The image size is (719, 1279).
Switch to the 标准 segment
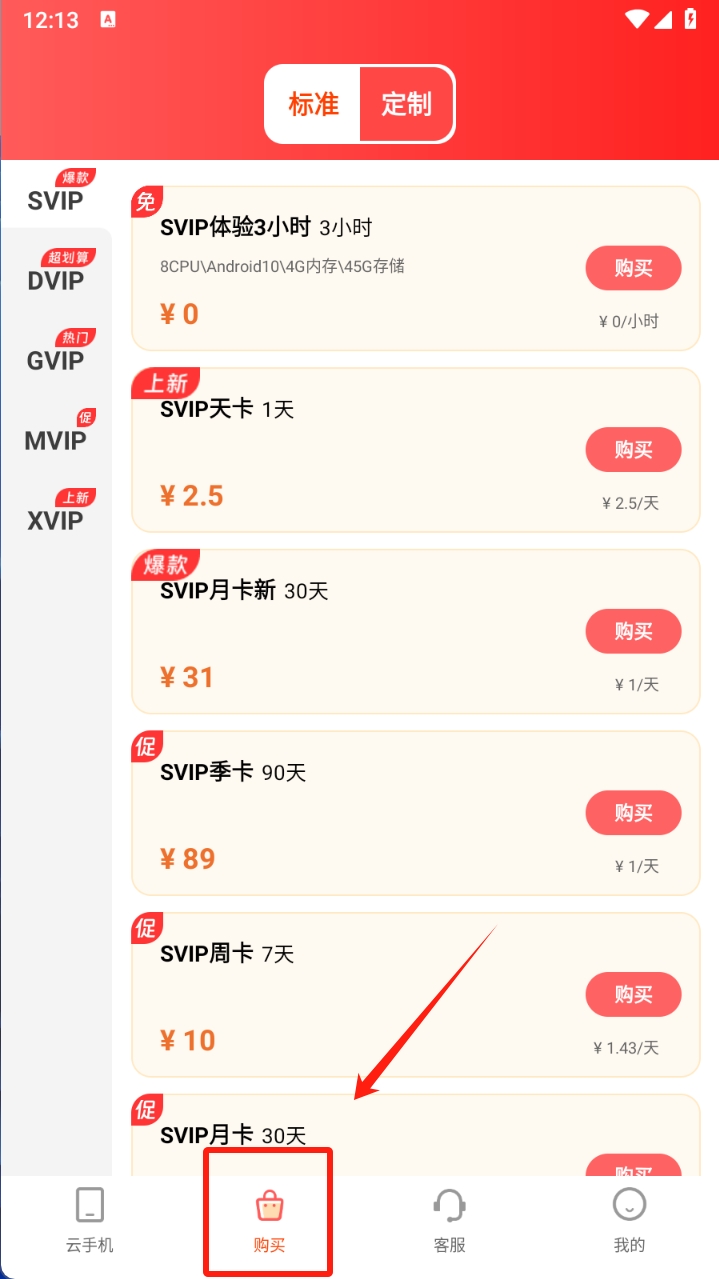pos(313,104)
